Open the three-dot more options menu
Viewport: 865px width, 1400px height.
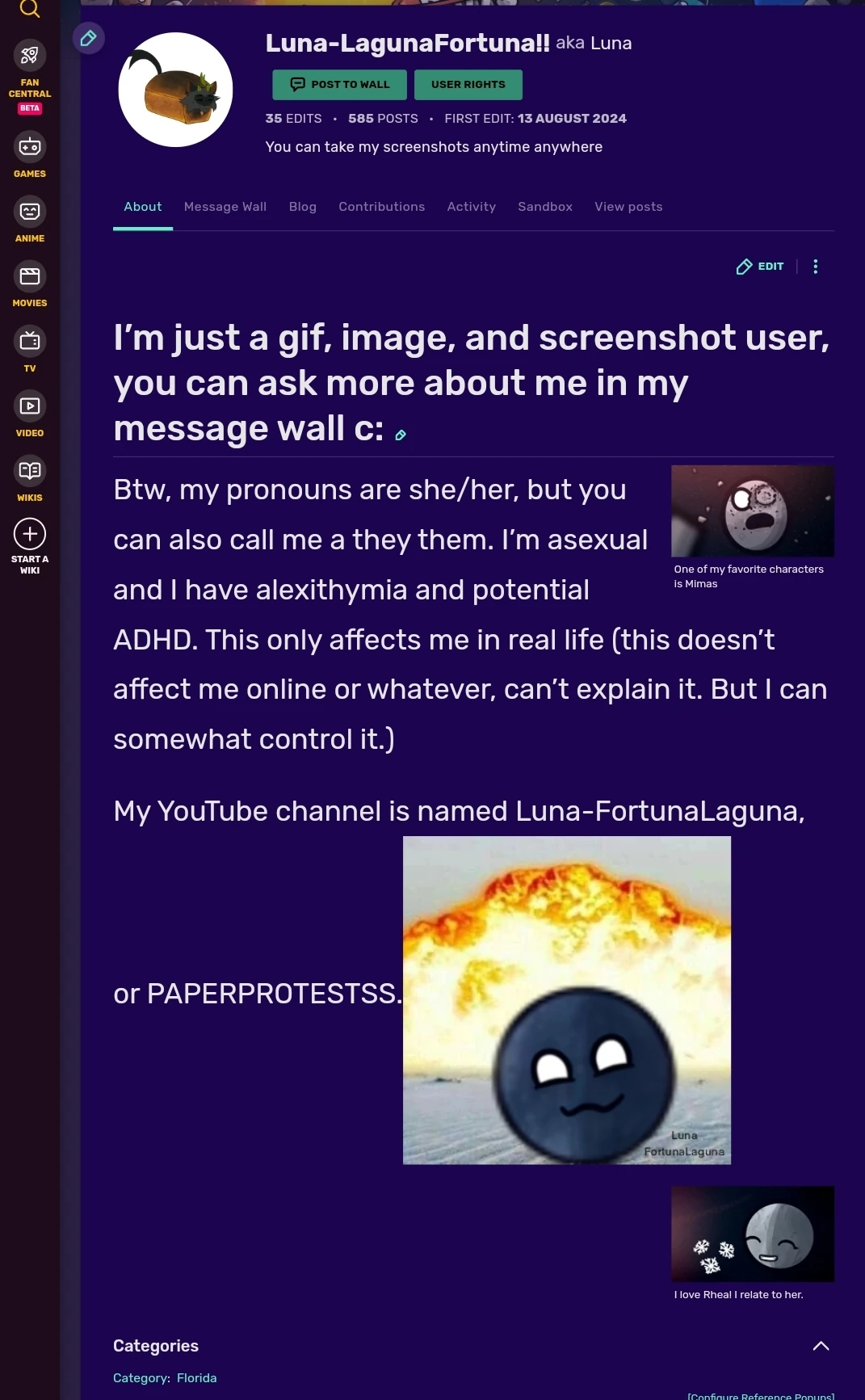pyautogui.click(x=816, y=267)
